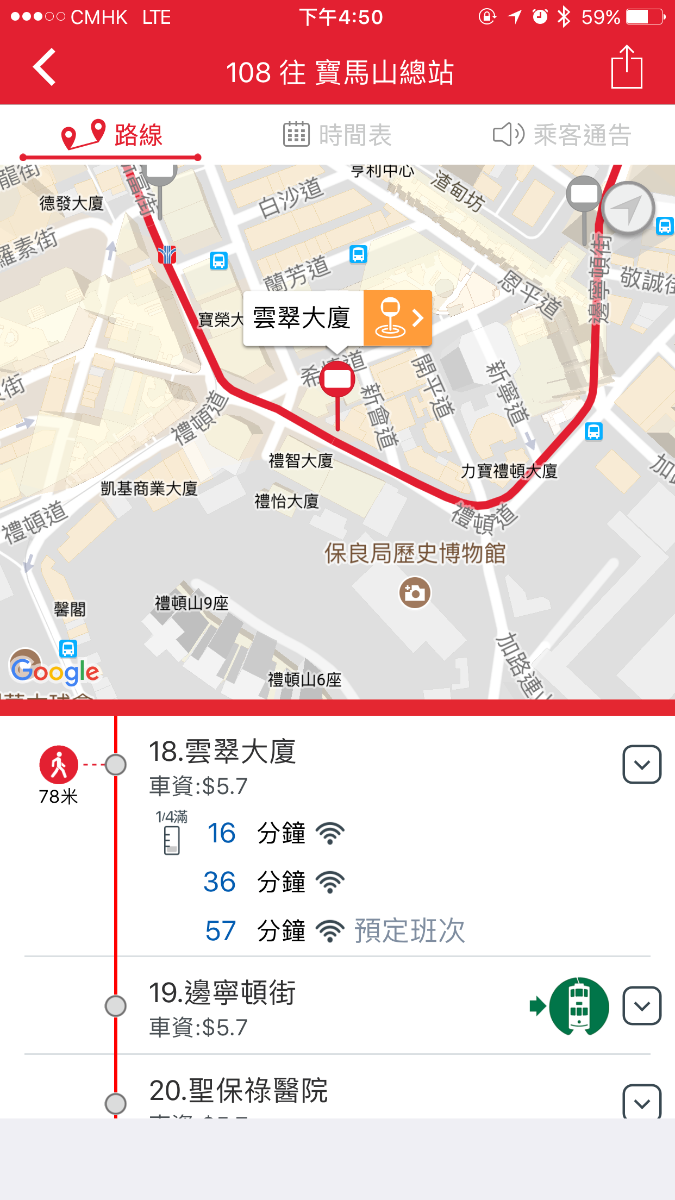Tap the red bus stop pin on map
Viewport: 675px width, 1200px height.
pyautogui.click(x=338, y=381)
